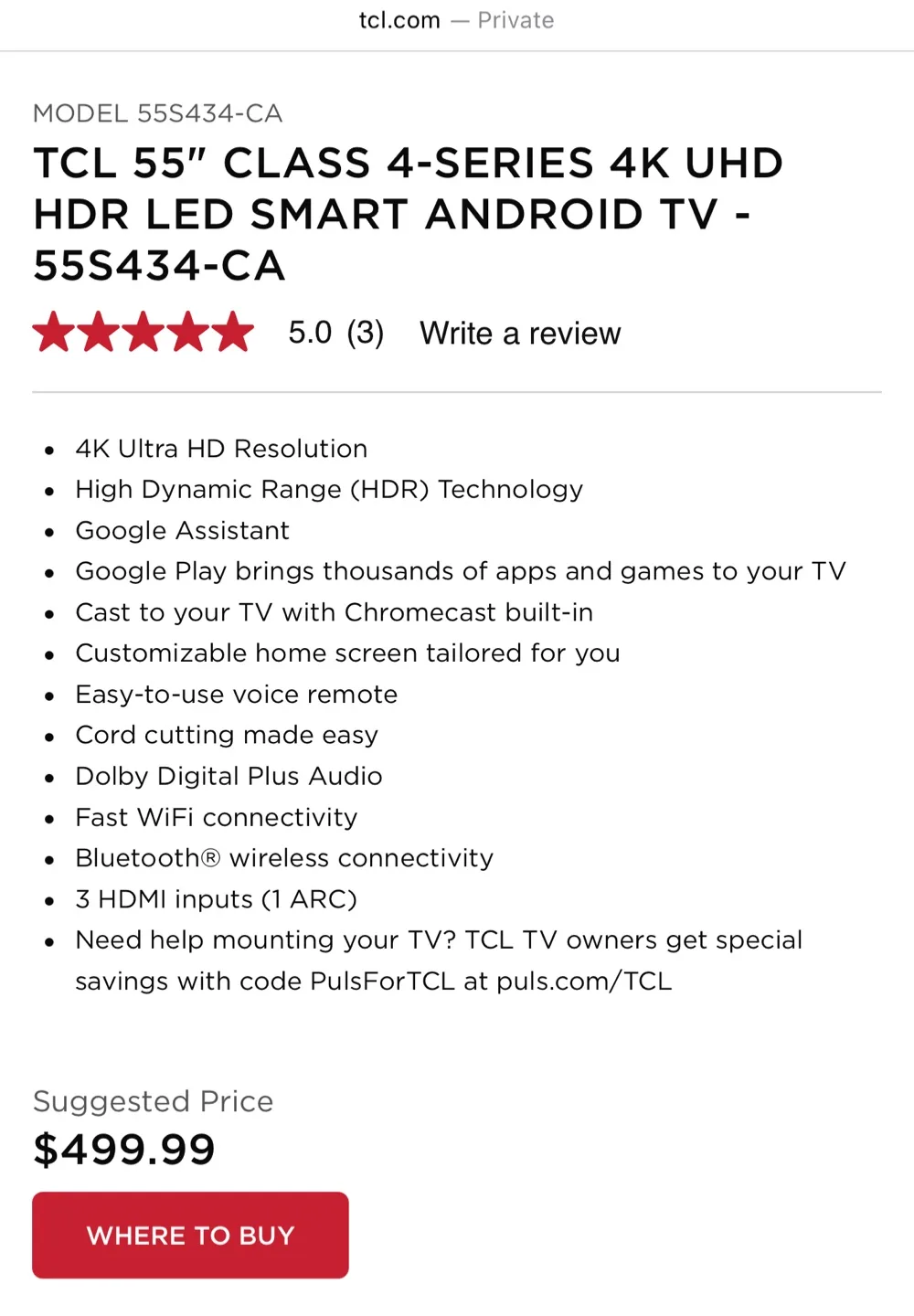Select the Google Assistant feature bullet
The image size is (914, 1316).
[182, 530]
